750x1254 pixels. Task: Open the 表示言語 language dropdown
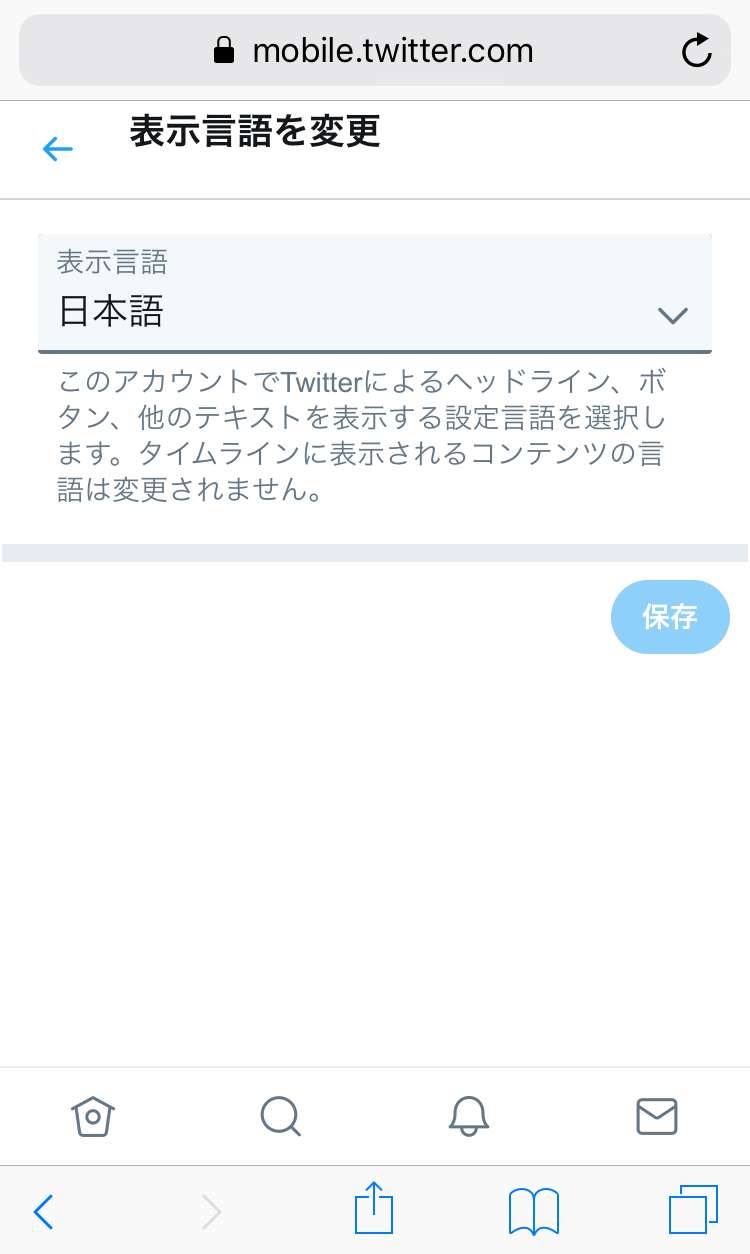374,294
